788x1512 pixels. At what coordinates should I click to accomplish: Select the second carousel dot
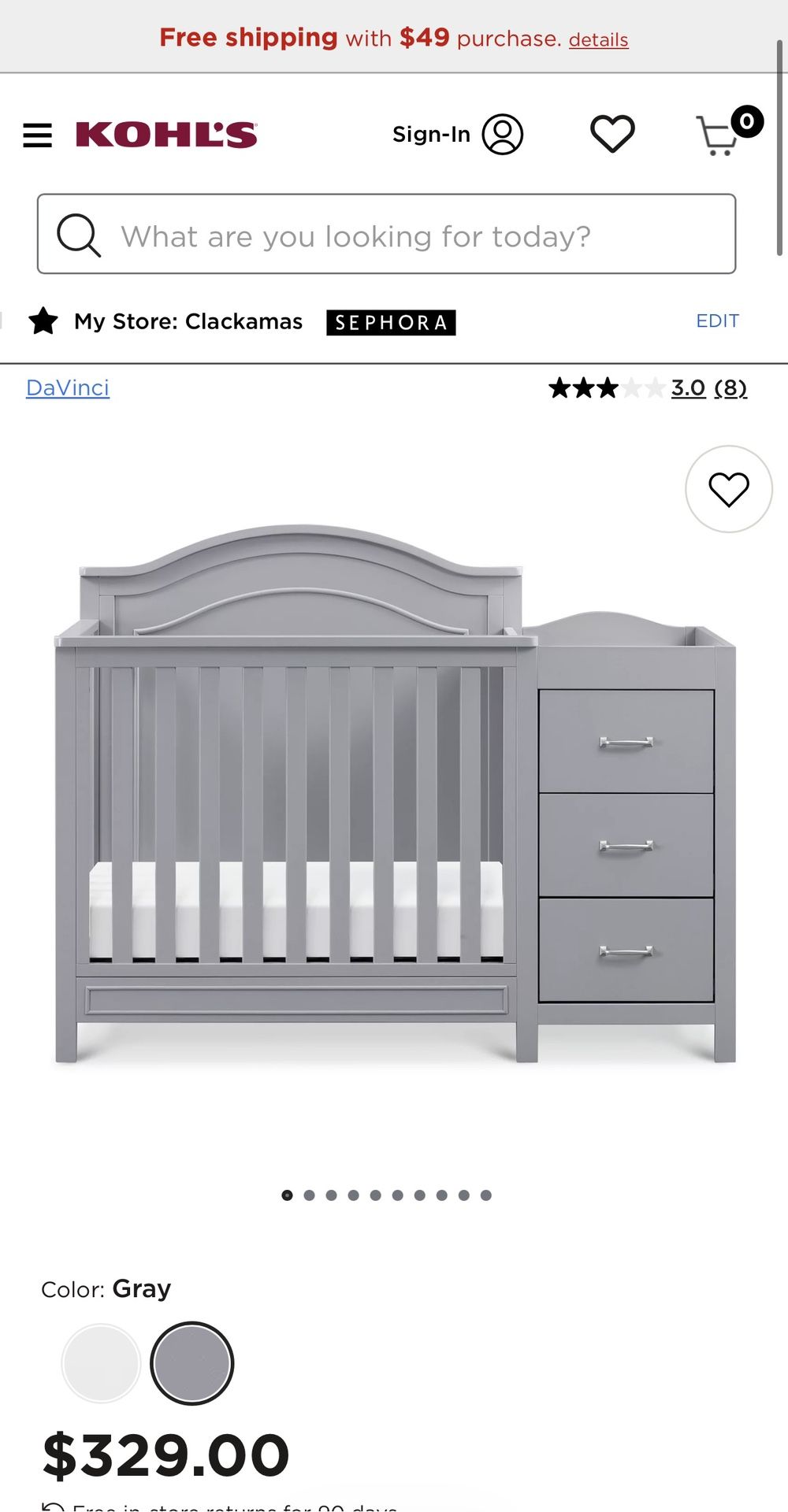310,1195
